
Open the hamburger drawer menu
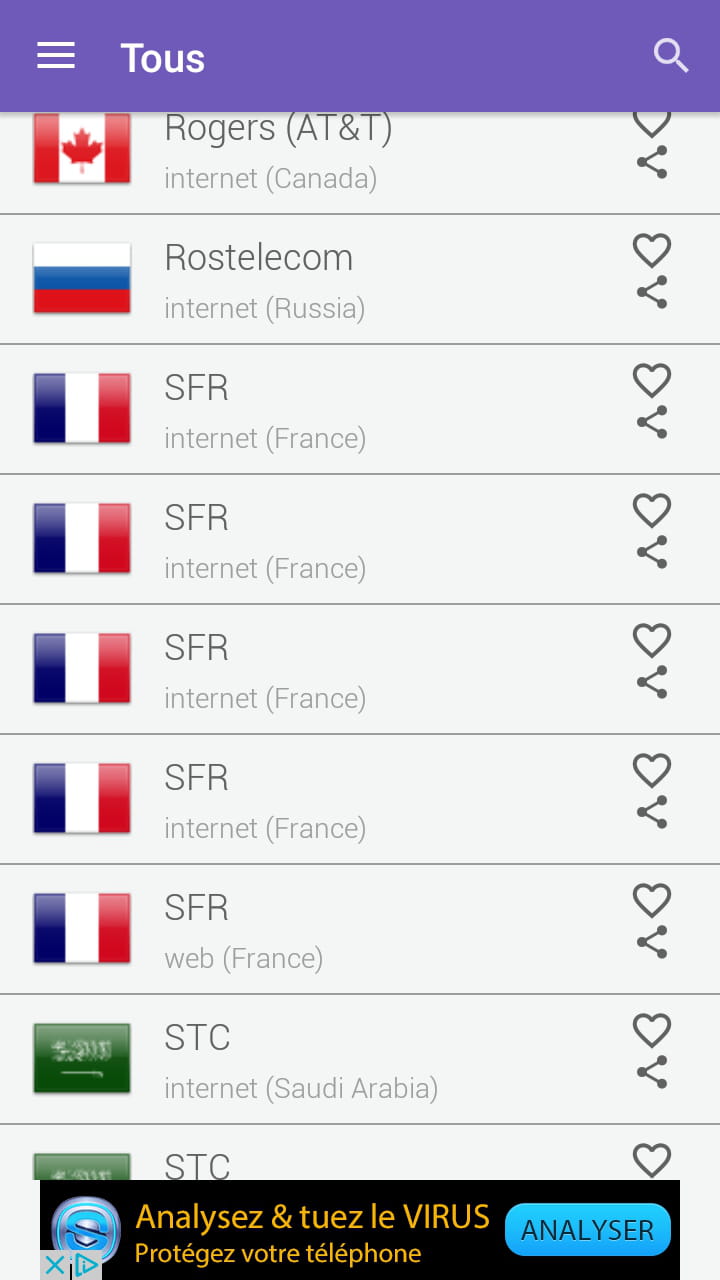tap(56, 56)
